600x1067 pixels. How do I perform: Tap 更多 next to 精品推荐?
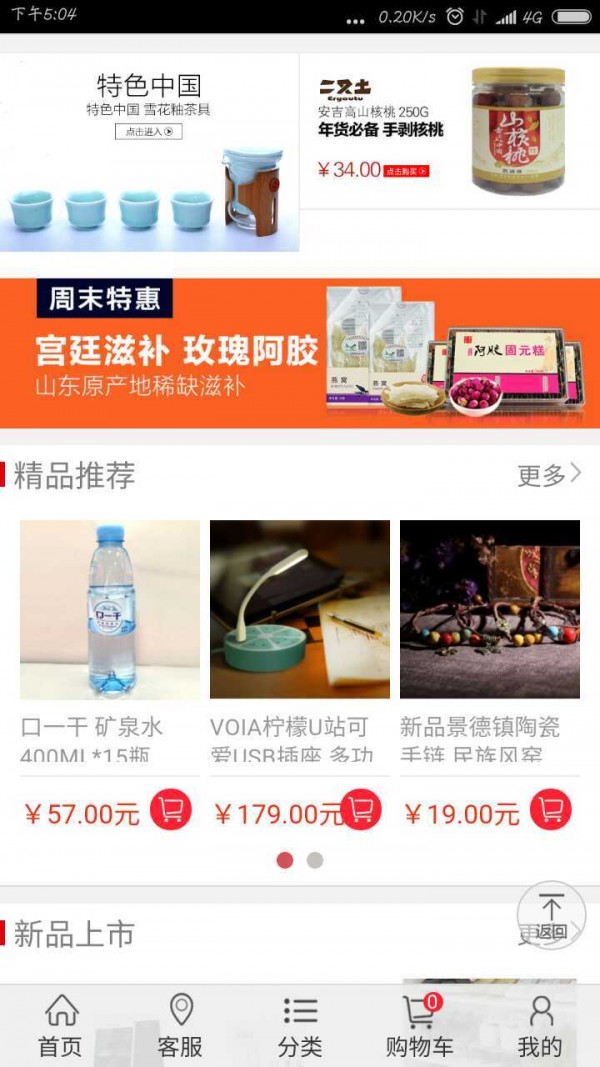tap(549, 476)
